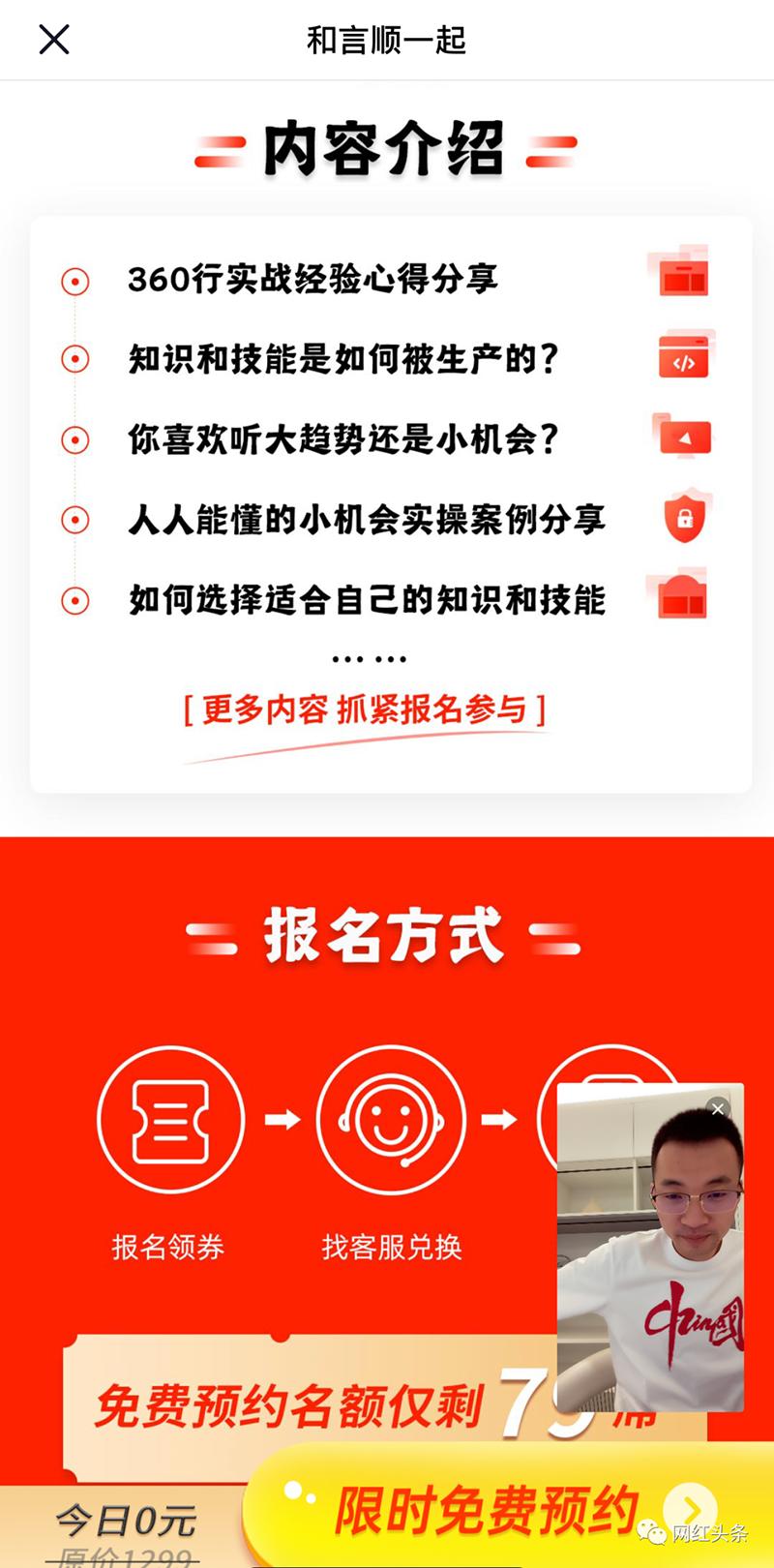Tap the 限时免费预约 button

[x=489, y=1508]
